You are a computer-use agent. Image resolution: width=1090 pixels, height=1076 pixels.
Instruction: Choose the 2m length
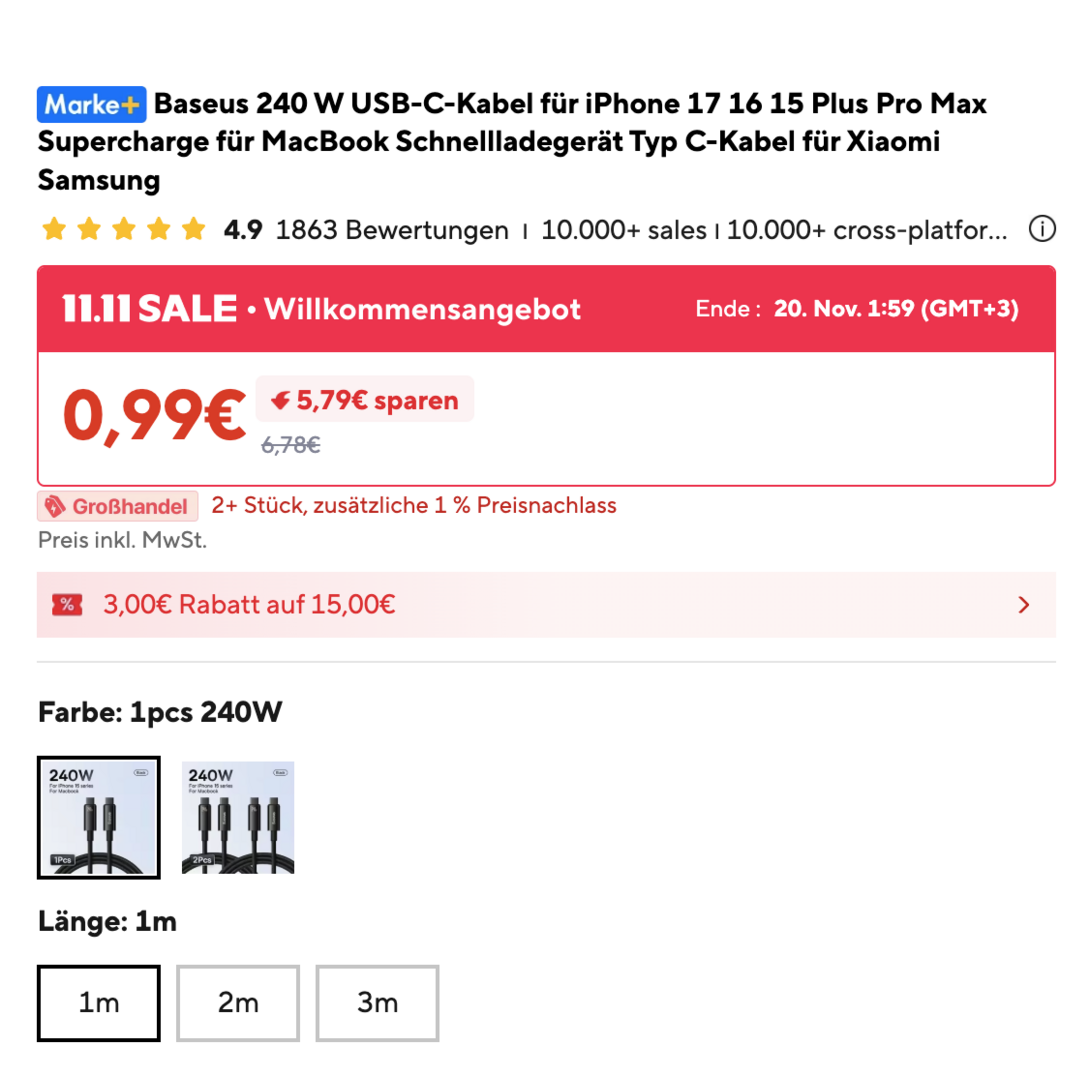(238, 1003)
